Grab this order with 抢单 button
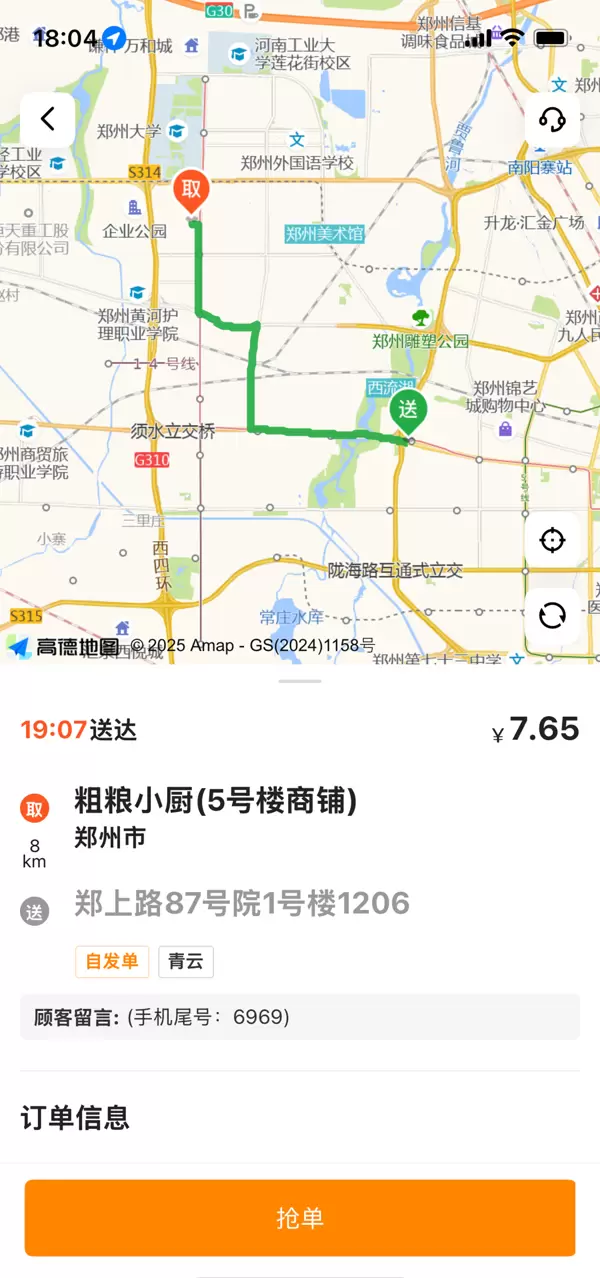Viewport: 600px width, 1278px height. coord(300,1217)
